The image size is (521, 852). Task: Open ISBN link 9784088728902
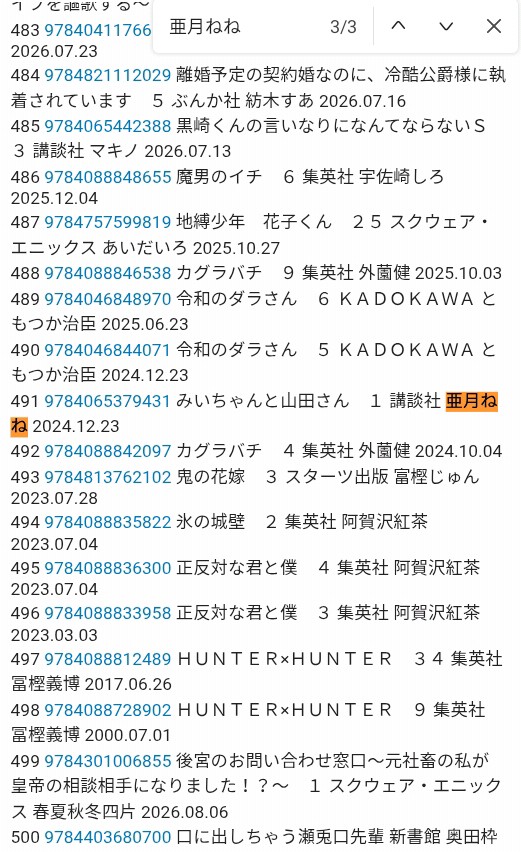(108, 710)
